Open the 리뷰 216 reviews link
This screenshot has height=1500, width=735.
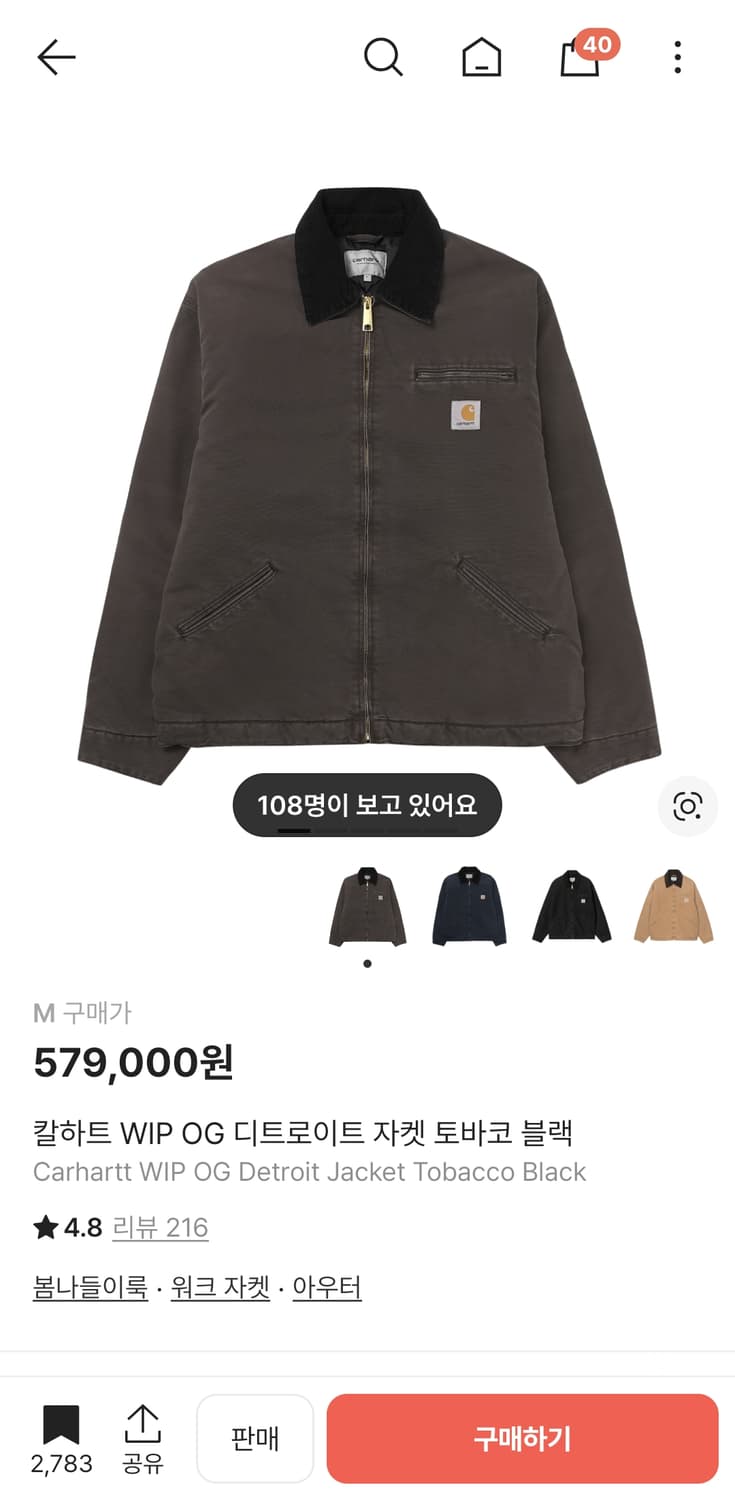pyautogui.click(x=160, y=1228)
